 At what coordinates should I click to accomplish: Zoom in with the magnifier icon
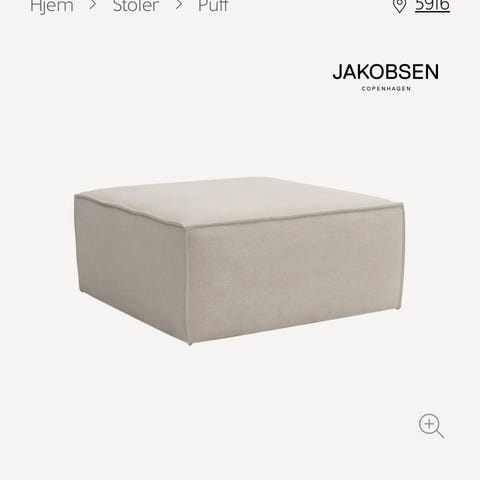[431, 426]
